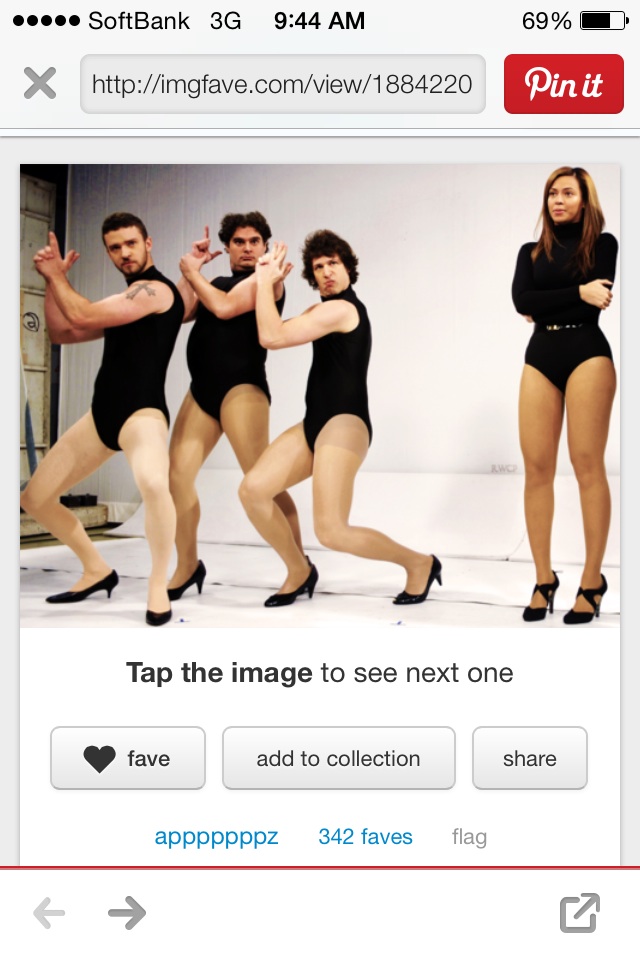The image size is (640, 960).
Task: View the 342 faves list
Action: [365, 837]
